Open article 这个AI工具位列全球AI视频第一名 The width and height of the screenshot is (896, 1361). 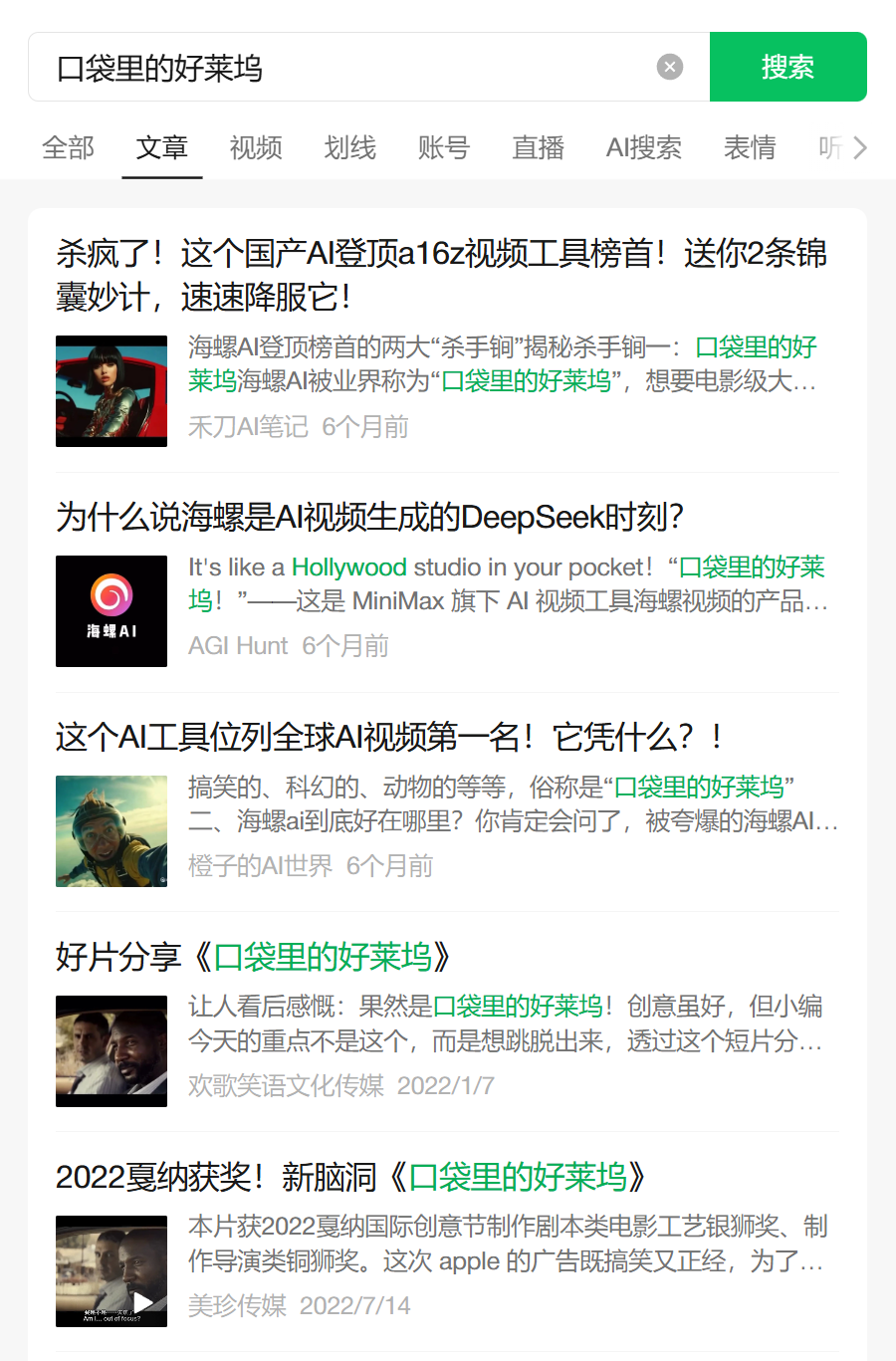pos(447,802)
